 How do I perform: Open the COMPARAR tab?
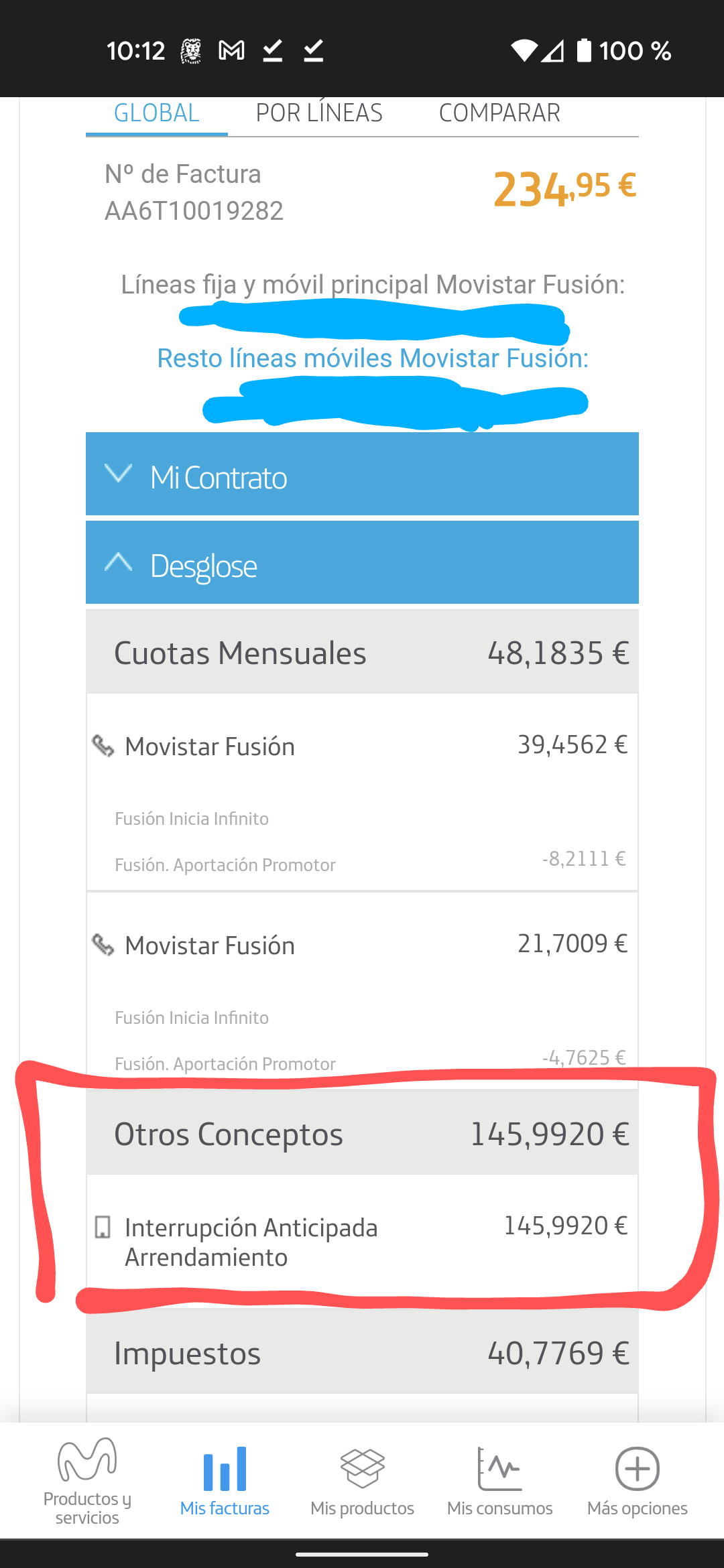(x=499, y=113)
